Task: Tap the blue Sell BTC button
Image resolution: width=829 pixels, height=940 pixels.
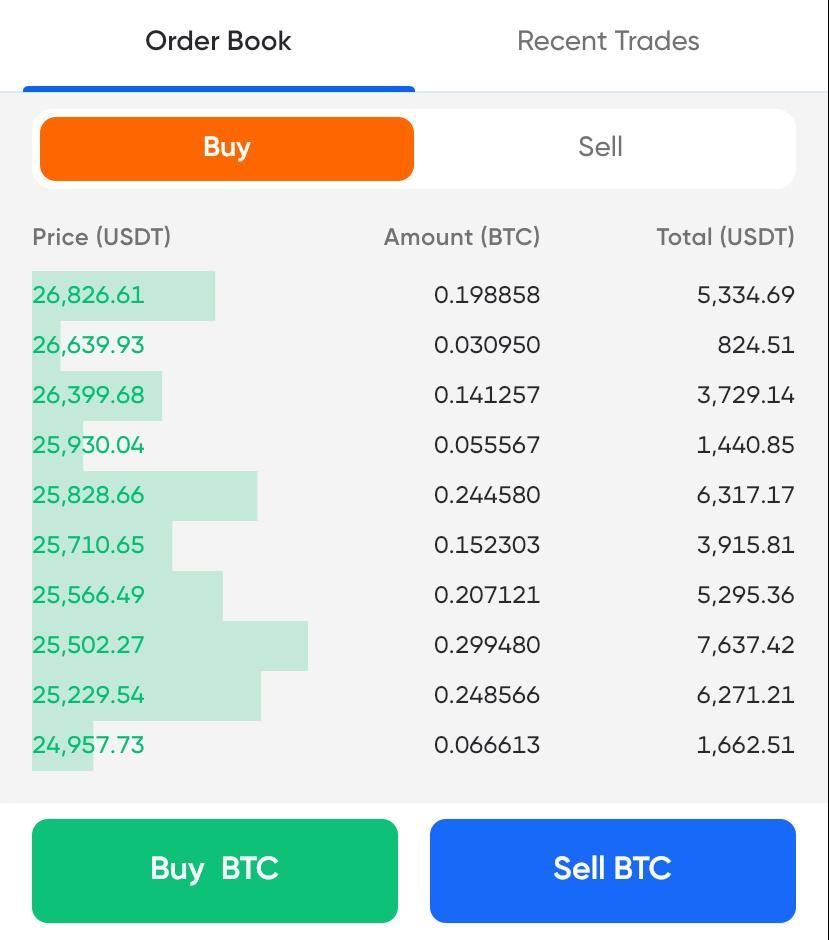Action: click(x=612, y=869)
